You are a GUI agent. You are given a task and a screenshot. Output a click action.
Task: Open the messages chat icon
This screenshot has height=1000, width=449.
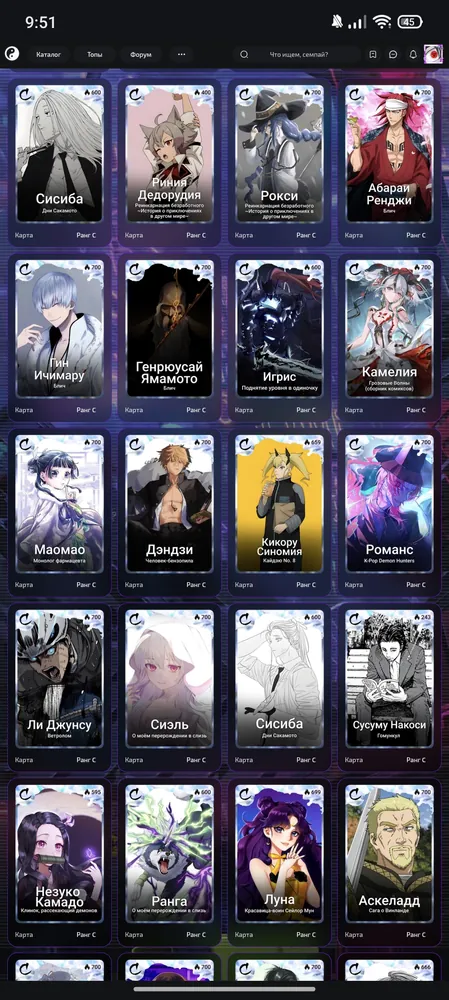[393, 55]
